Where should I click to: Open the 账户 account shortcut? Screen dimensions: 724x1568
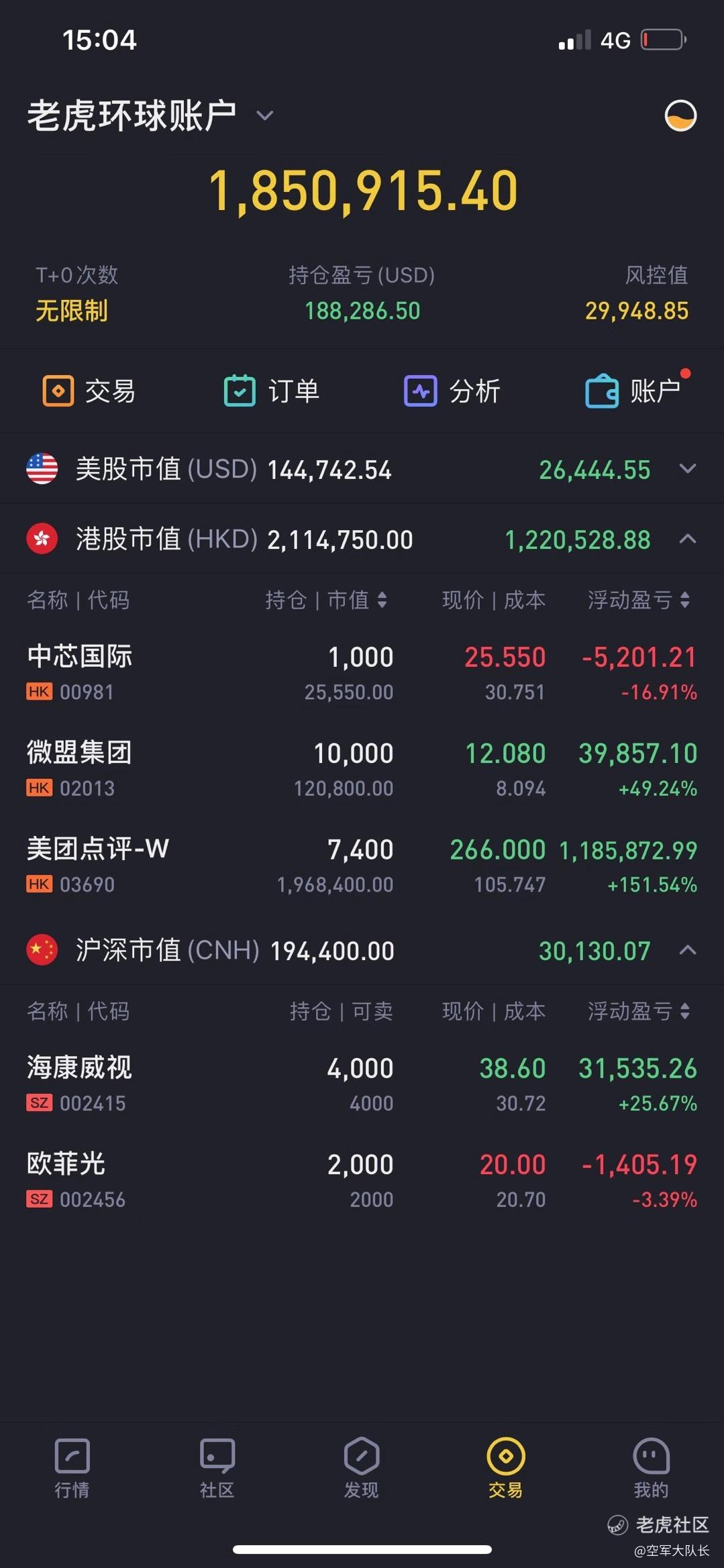pos(633,391)
